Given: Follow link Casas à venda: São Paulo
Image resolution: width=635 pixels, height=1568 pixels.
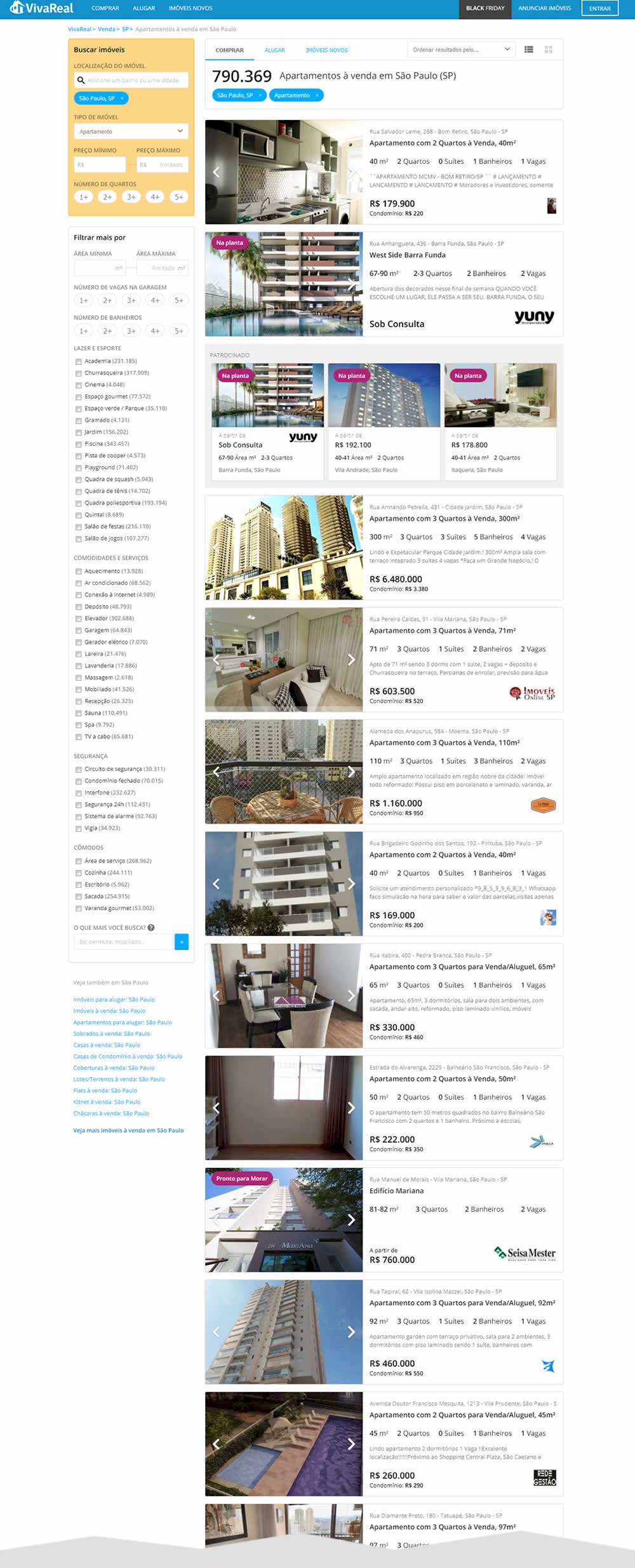Looking at the screenshot, I should tap(107, 1045).
